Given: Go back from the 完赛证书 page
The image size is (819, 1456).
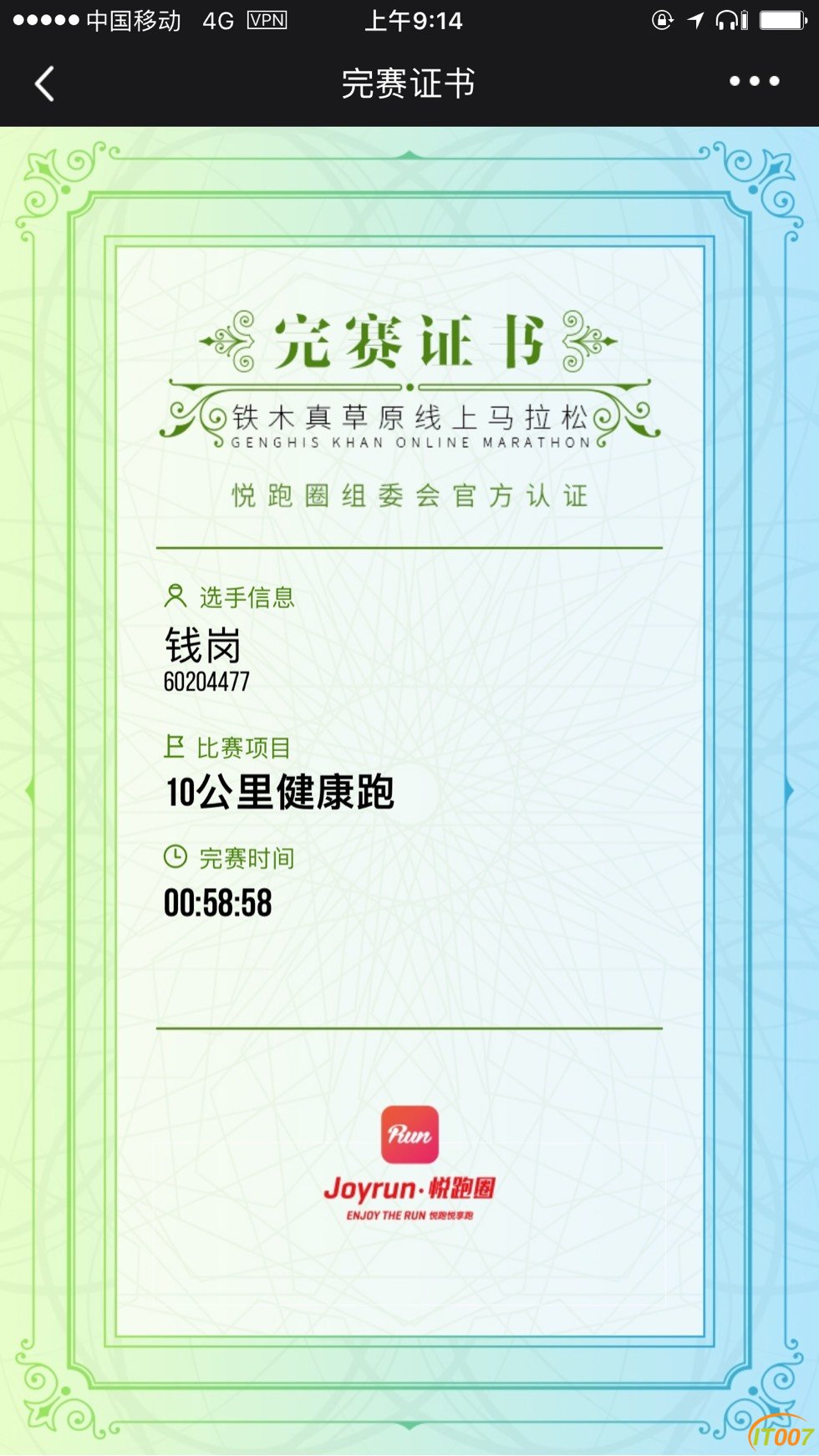Looking at the screenshot, I should pyautogui.click(x=45, y=84).
